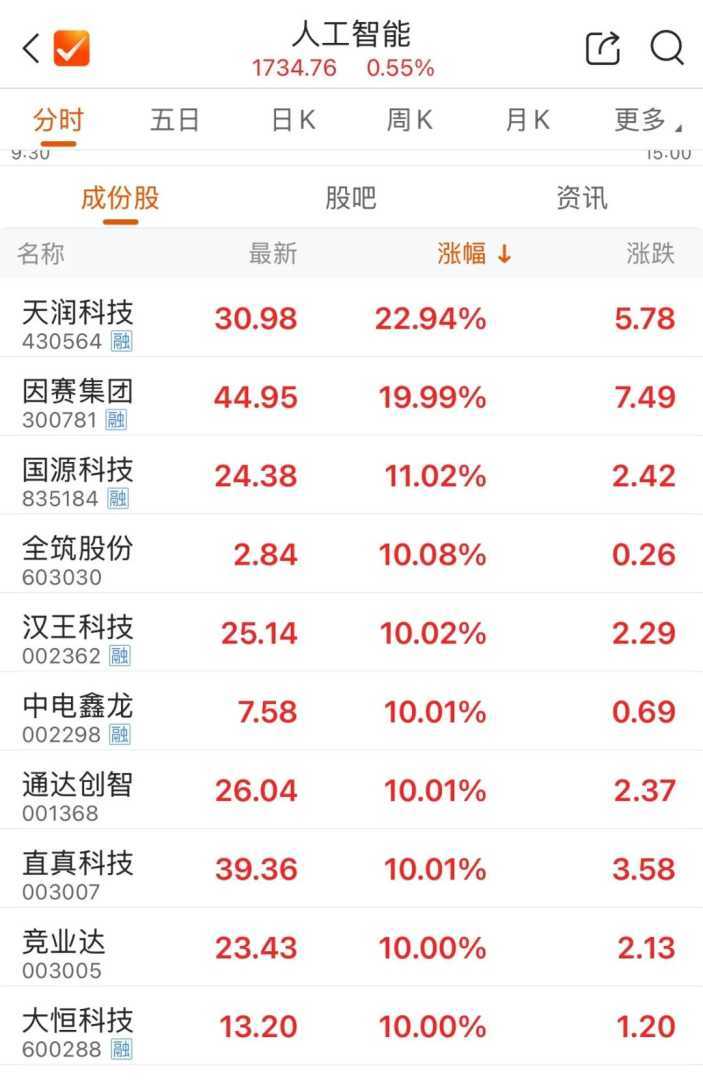Screen dimensions: 703x1080
Task: Tap the orange checkmark watchlist icon
Action: [x=71, y=47]
